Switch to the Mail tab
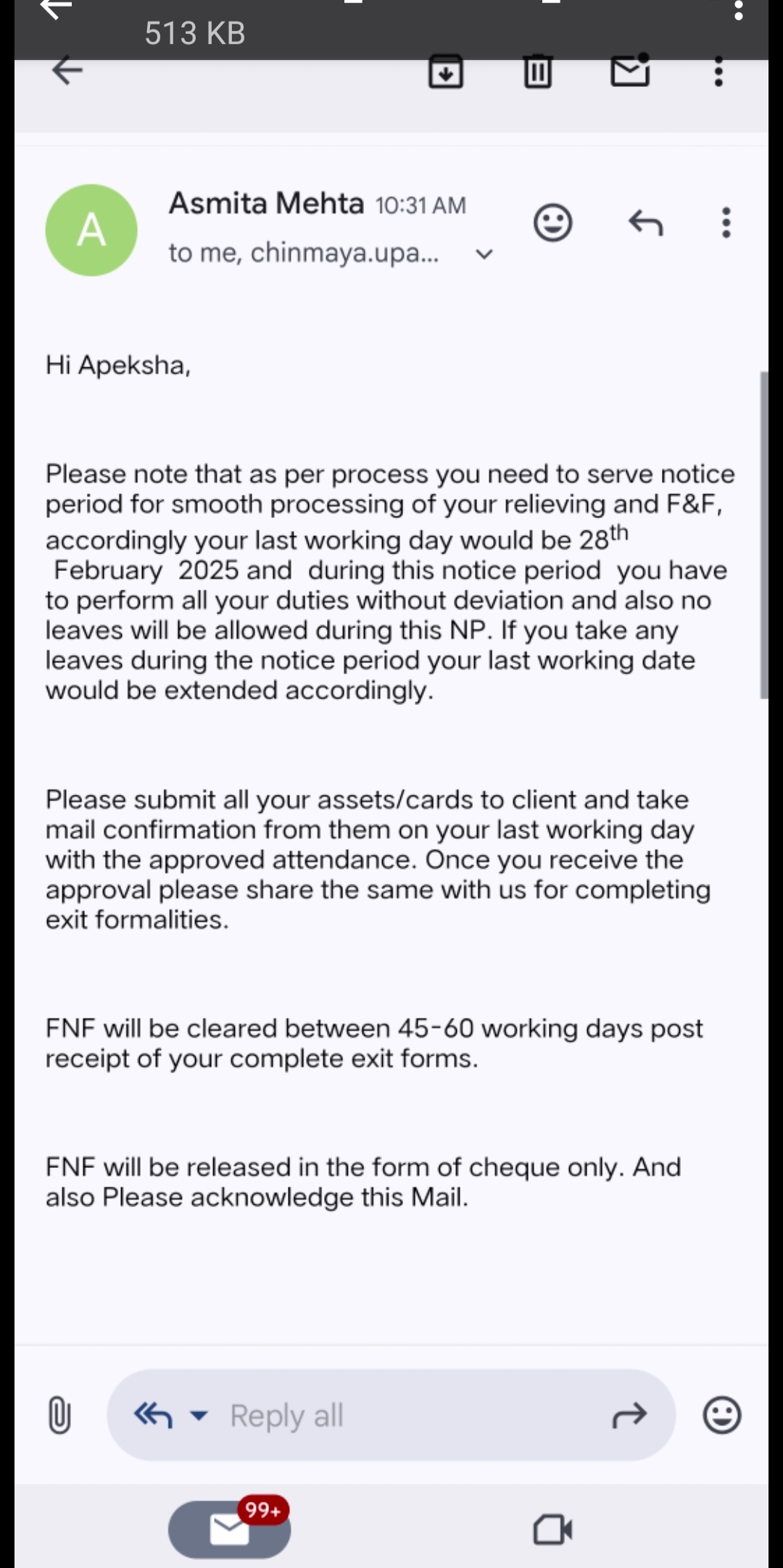 (x=229, y=1530)
